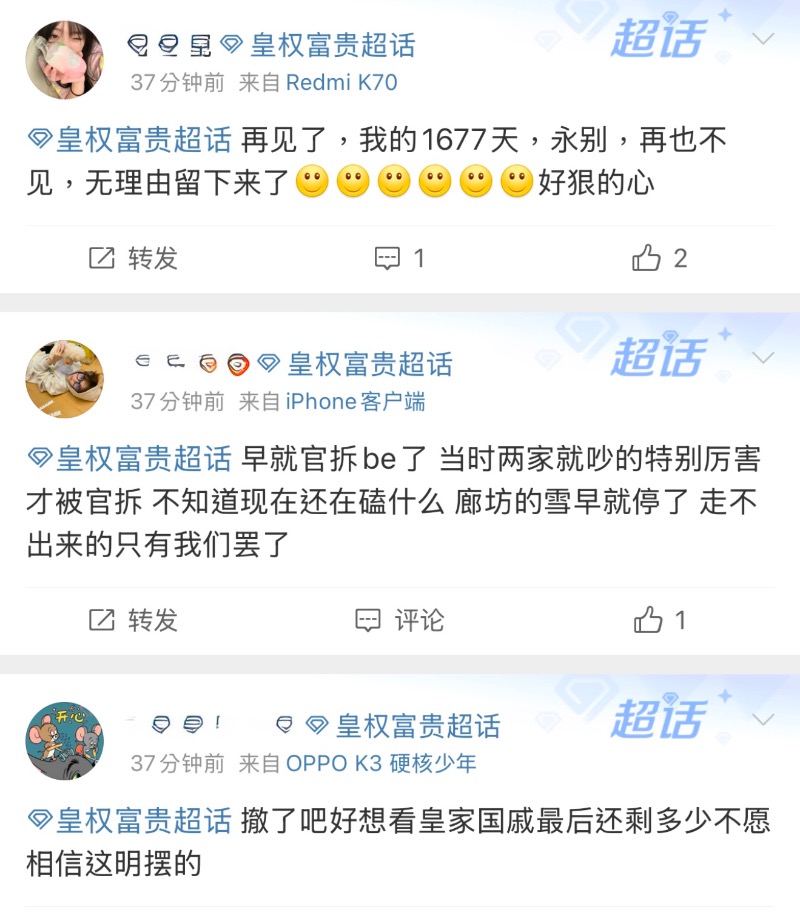
Task: Comment on the 早就官拆be了 post
Action: pyautogui.click(x=400, y=620)
